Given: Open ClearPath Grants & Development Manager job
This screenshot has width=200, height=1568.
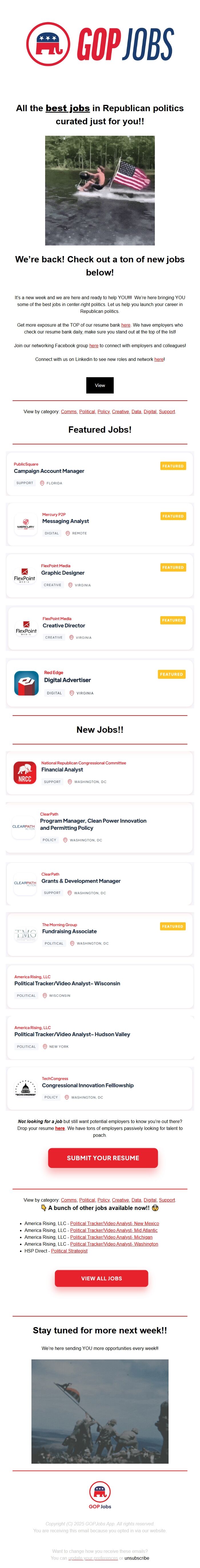Looking at the screenshot, I should 81,881.
